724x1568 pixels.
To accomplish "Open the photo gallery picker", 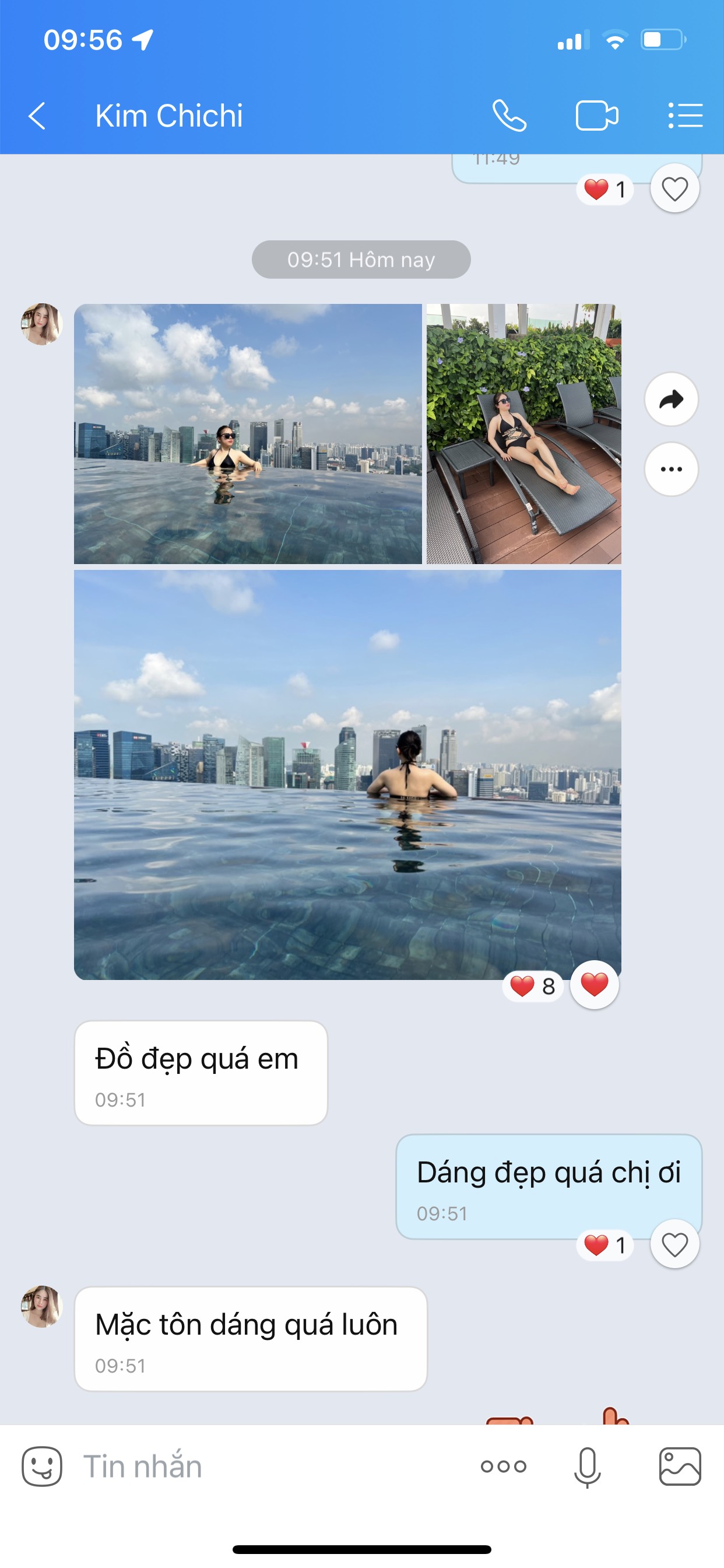I will [680, 1466].
